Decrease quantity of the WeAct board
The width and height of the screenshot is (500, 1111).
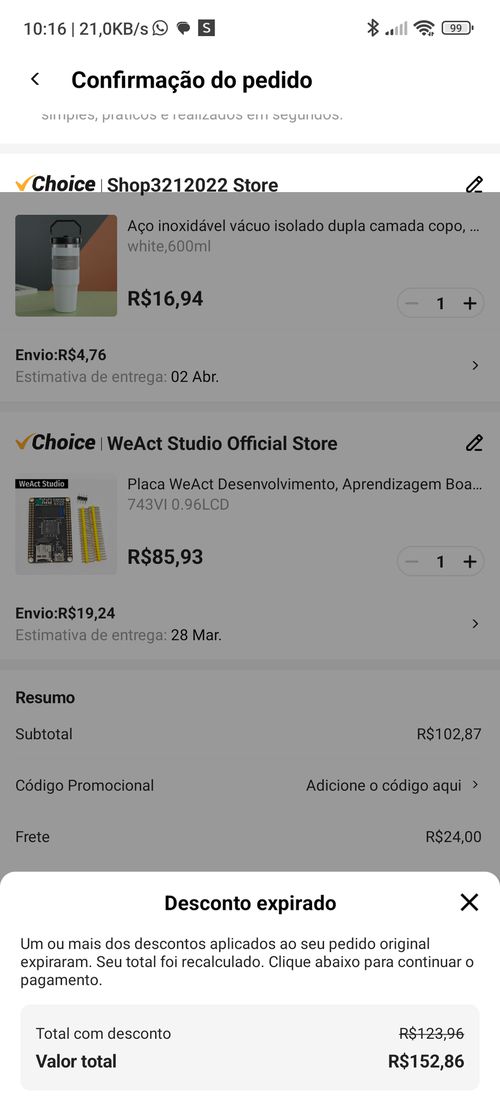411,561
